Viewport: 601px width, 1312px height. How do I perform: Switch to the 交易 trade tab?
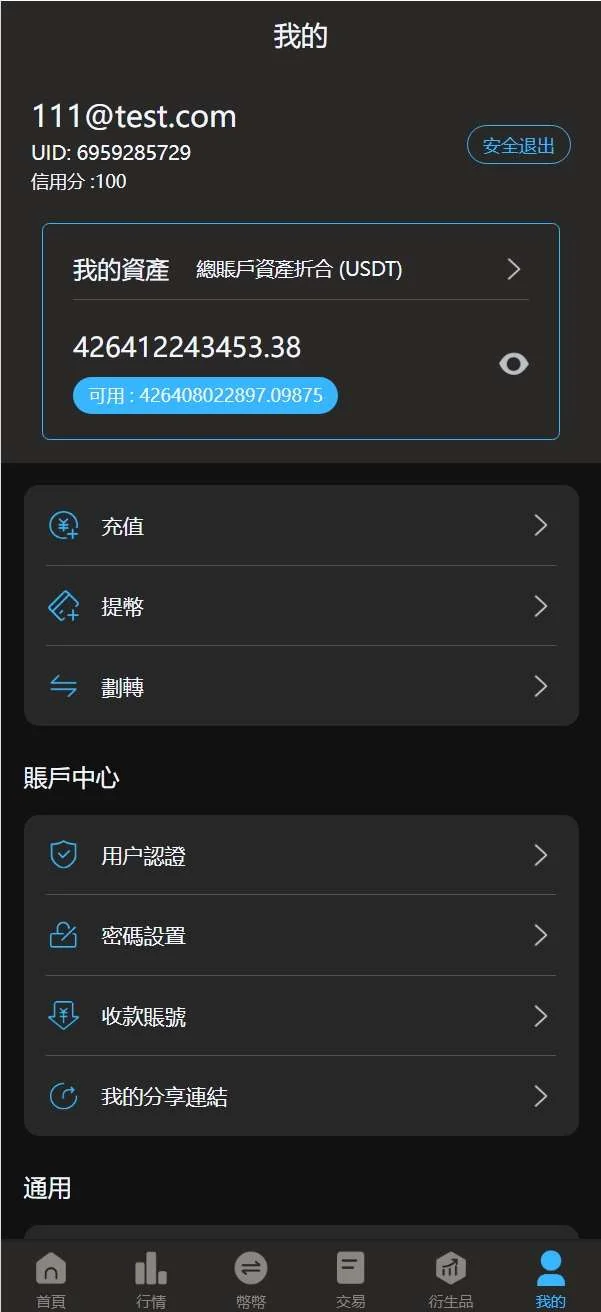point(350,1279)
